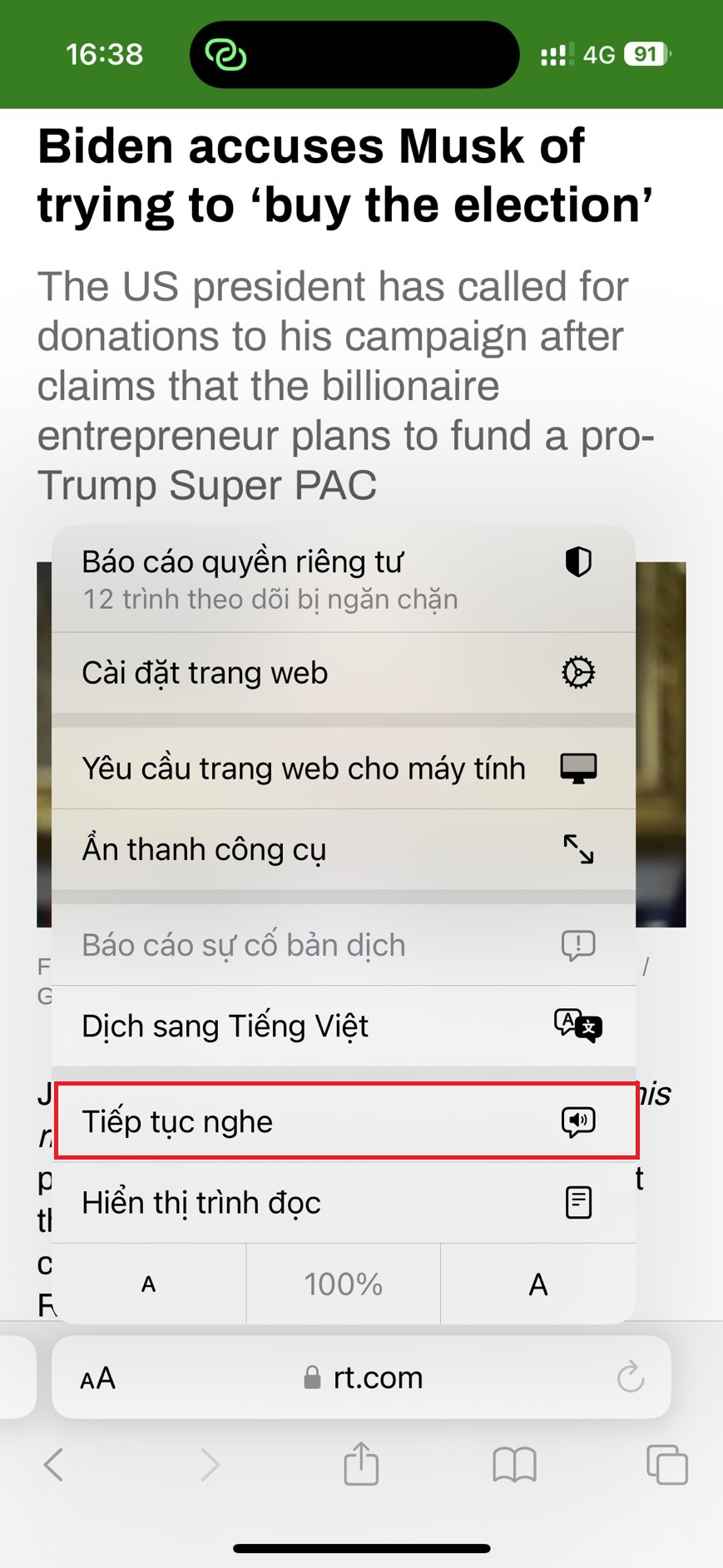Reload the page
Image resolution: width=723 pixels, height=1568 pixels.
tap(631, 1378)
